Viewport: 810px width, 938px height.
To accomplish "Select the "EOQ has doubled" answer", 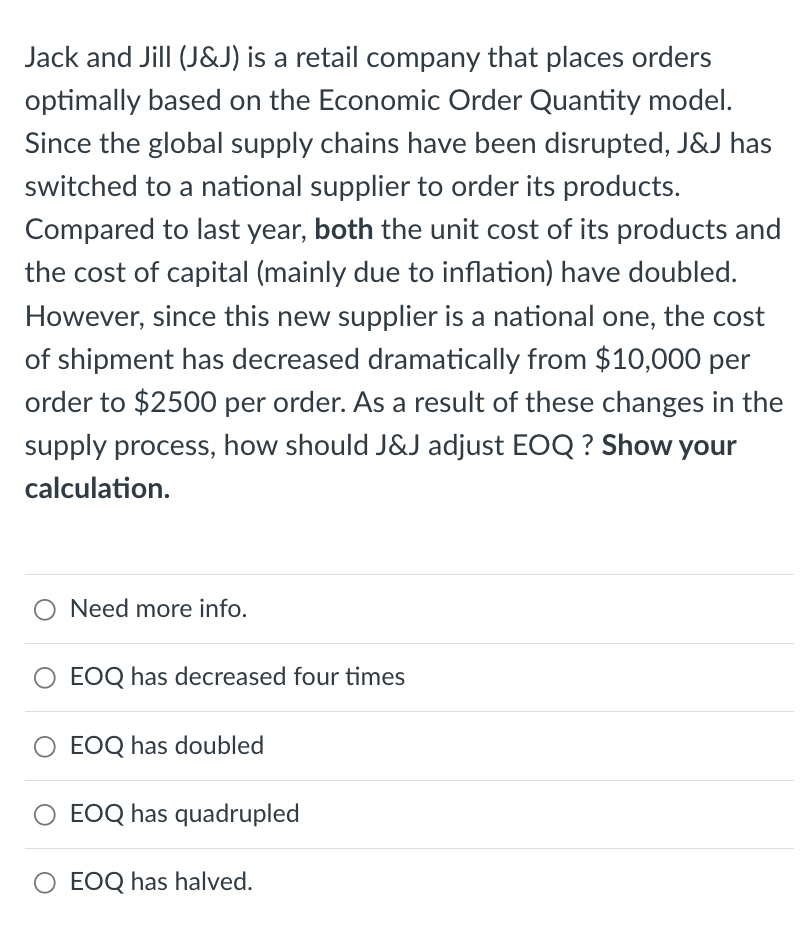I will tap(44, 746).
